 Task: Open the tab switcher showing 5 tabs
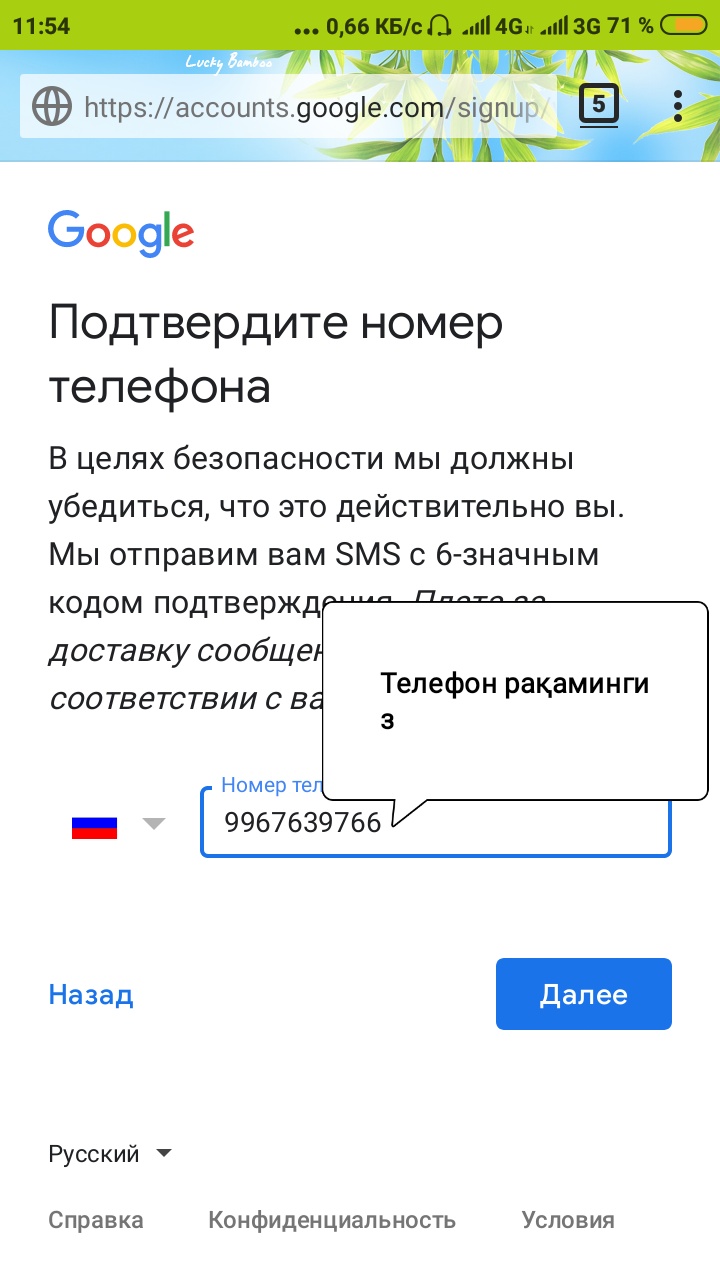[598, 104]
